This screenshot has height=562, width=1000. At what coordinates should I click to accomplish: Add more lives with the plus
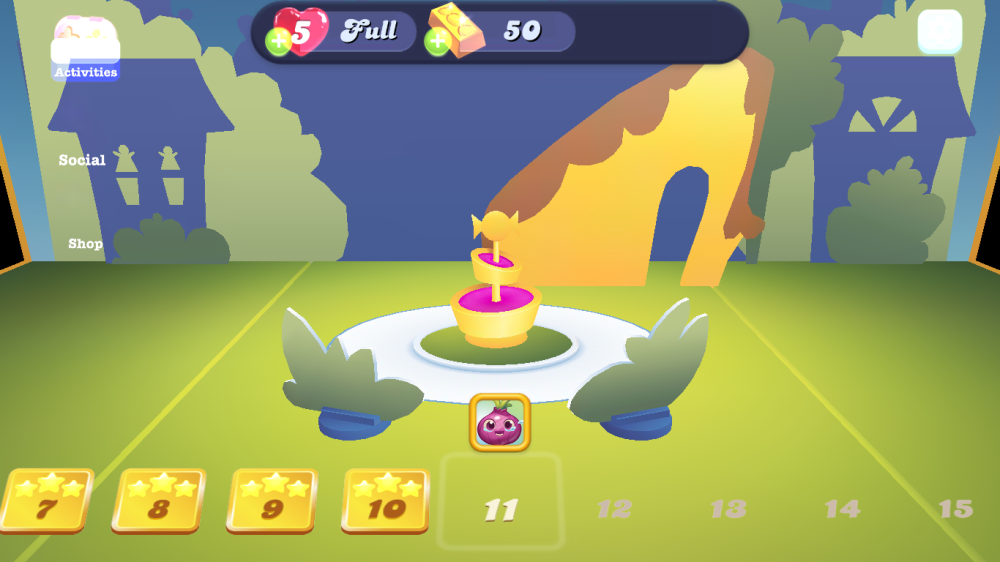point(279,41)
